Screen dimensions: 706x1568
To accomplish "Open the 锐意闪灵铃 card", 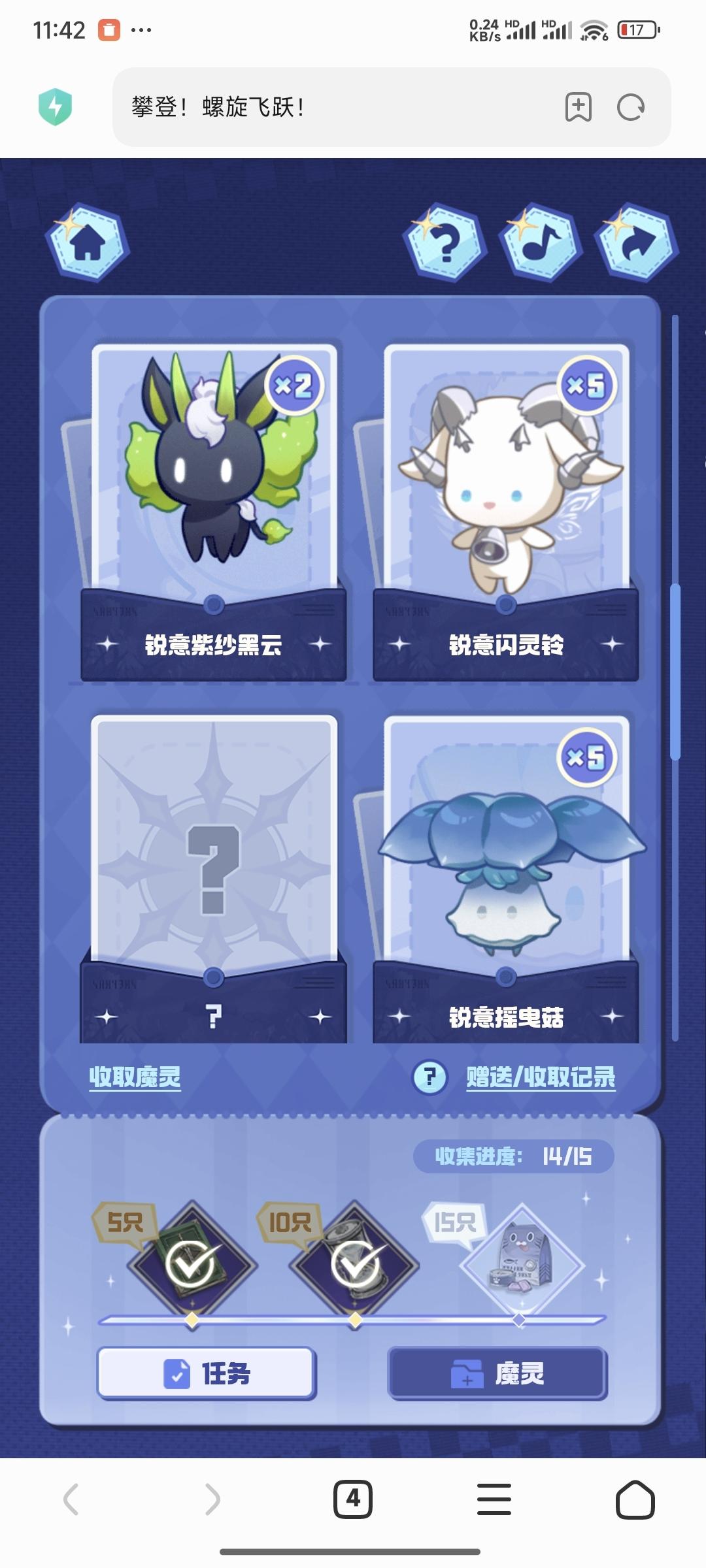I will (x=505, y=510).
